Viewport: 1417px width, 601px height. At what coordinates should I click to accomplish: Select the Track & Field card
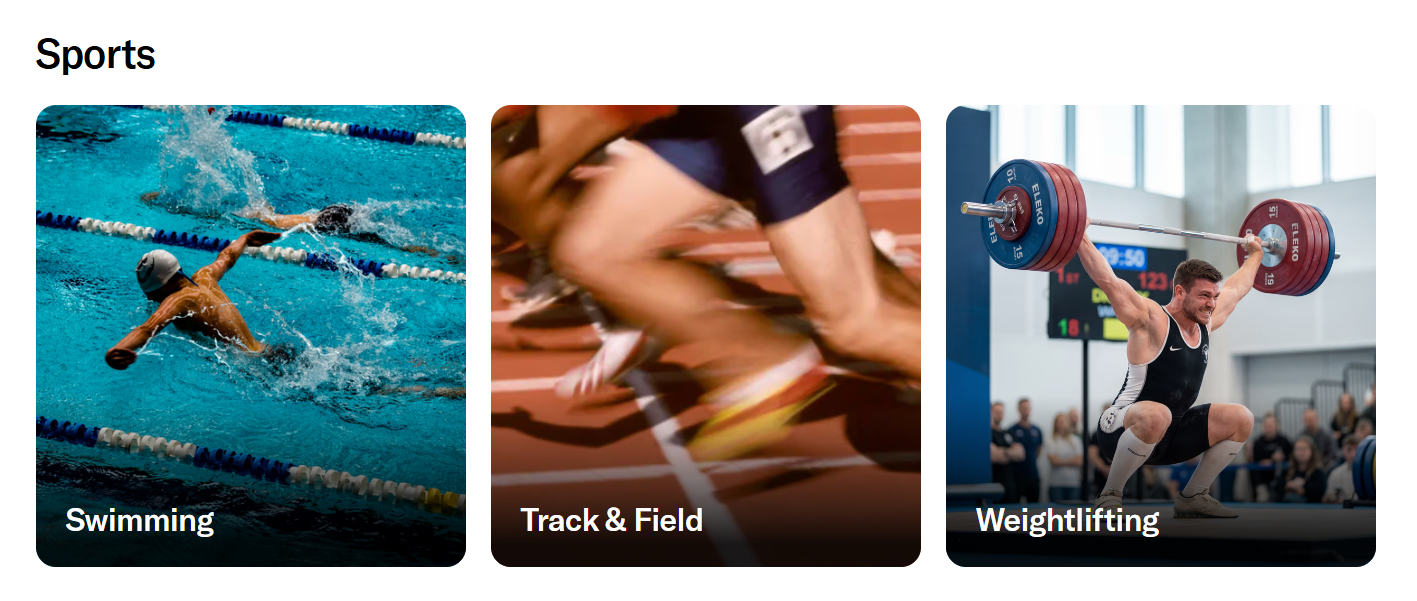tap(705, 335)
